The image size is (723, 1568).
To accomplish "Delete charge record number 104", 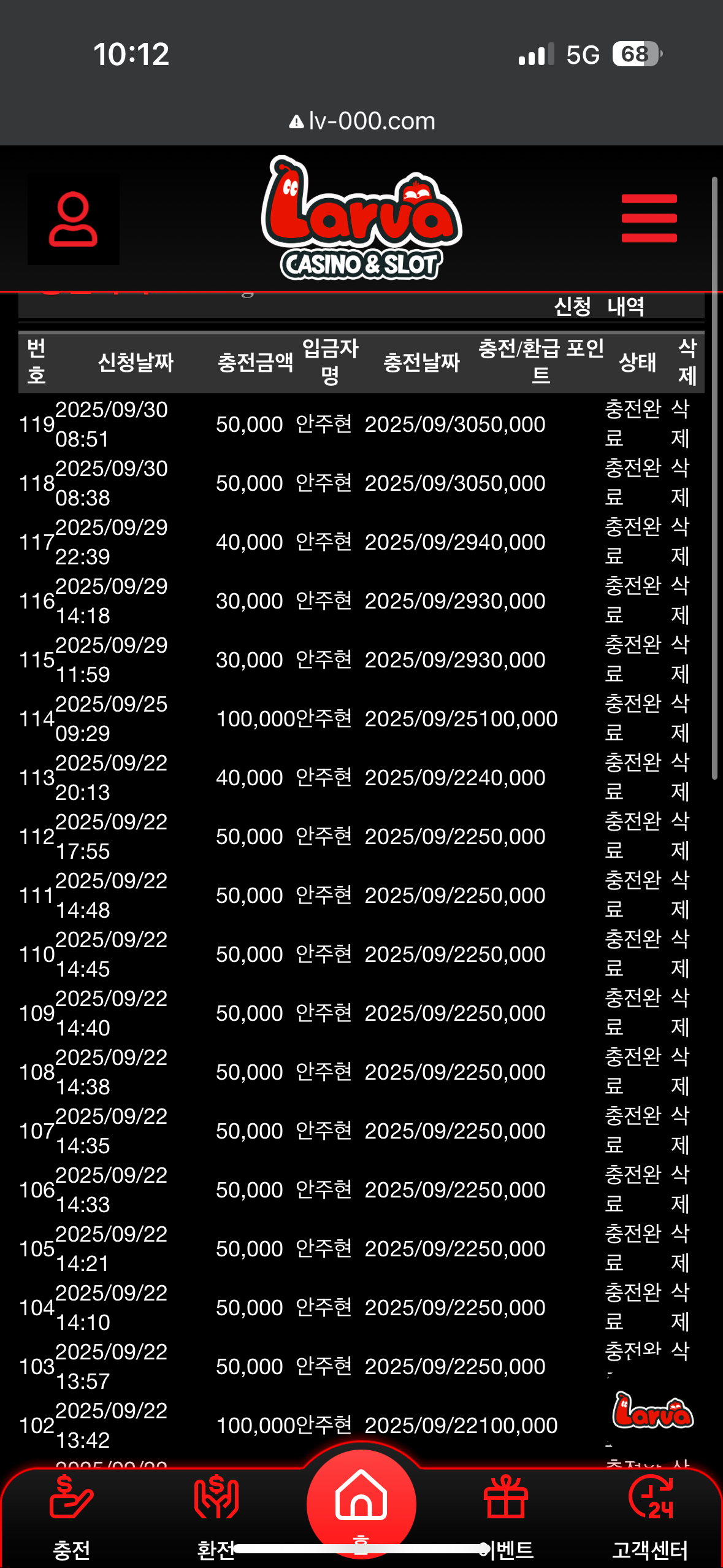I will click(x=680, y=1307).
